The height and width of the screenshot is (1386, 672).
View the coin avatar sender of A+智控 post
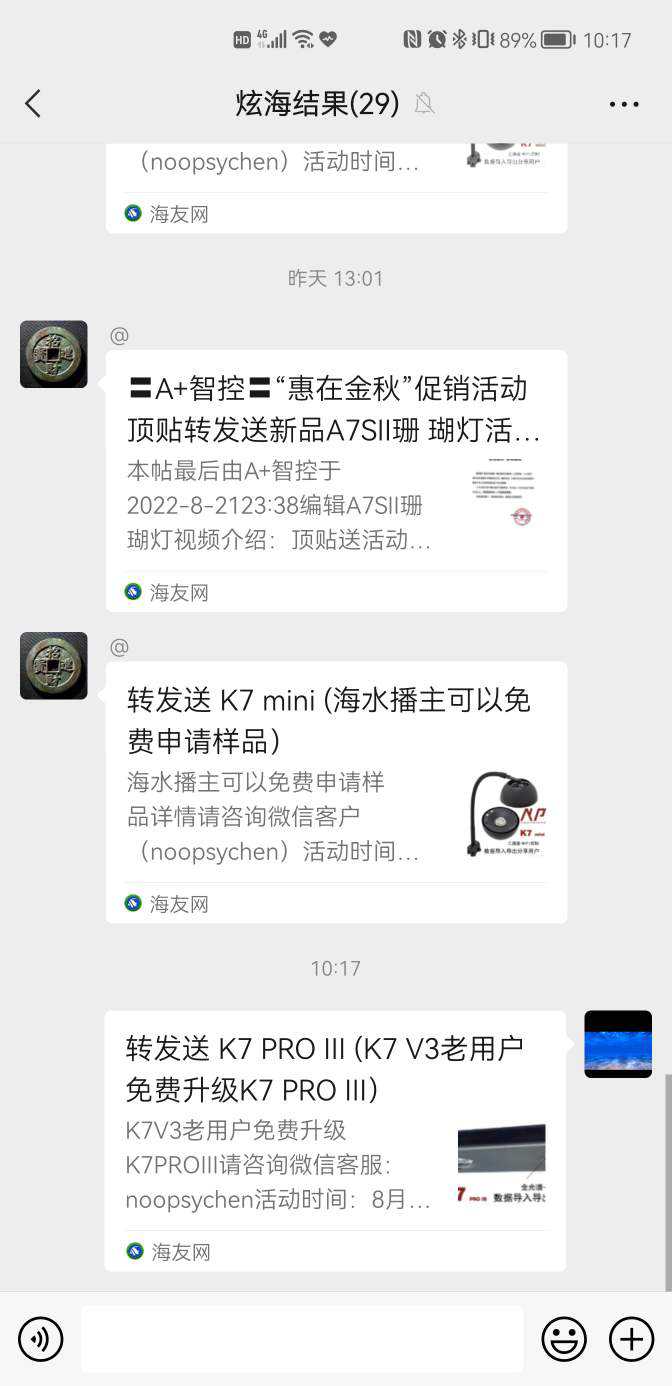point(54,354)
